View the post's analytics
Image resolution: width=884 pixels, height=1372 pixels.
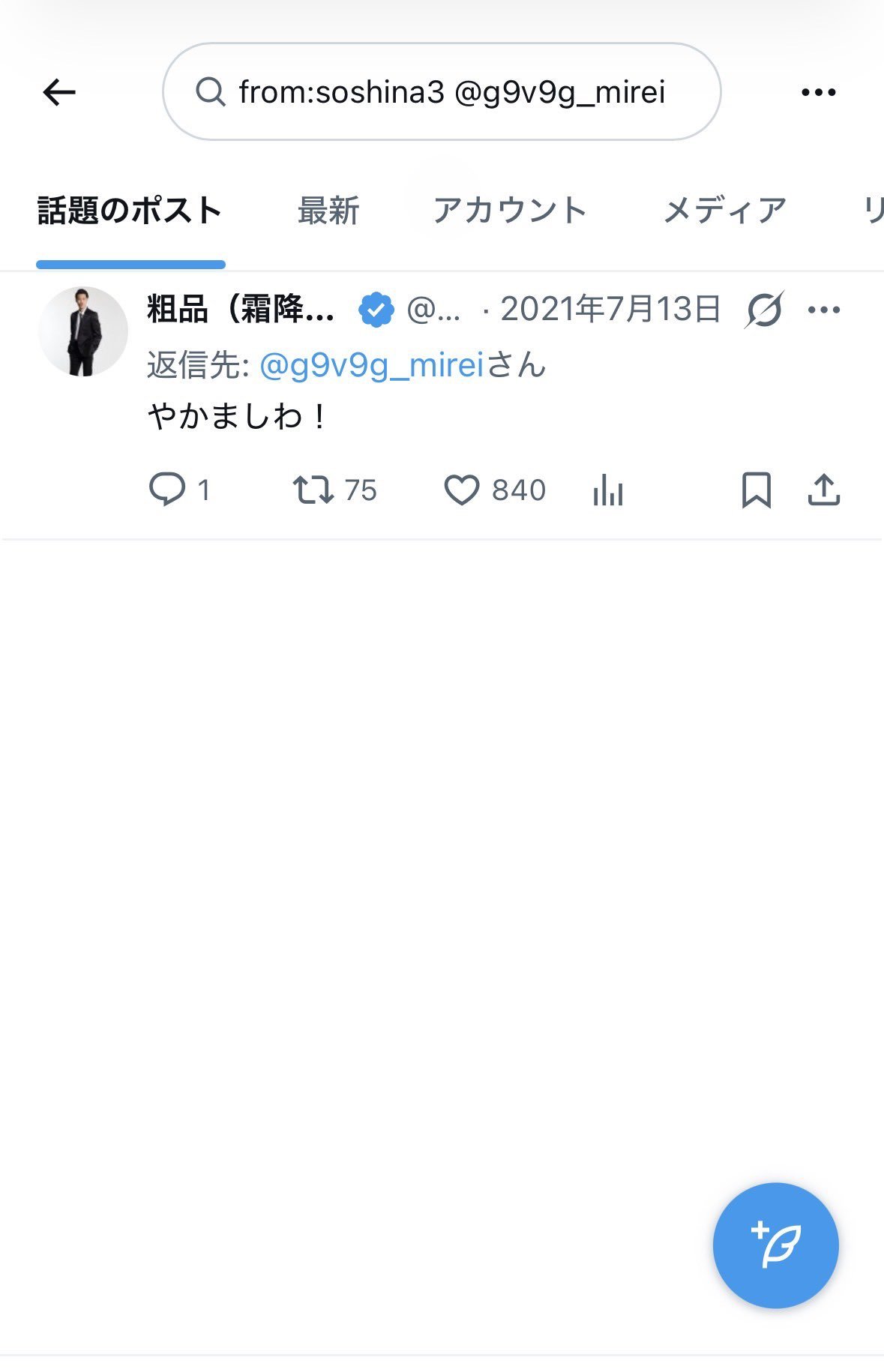(607, 491)
